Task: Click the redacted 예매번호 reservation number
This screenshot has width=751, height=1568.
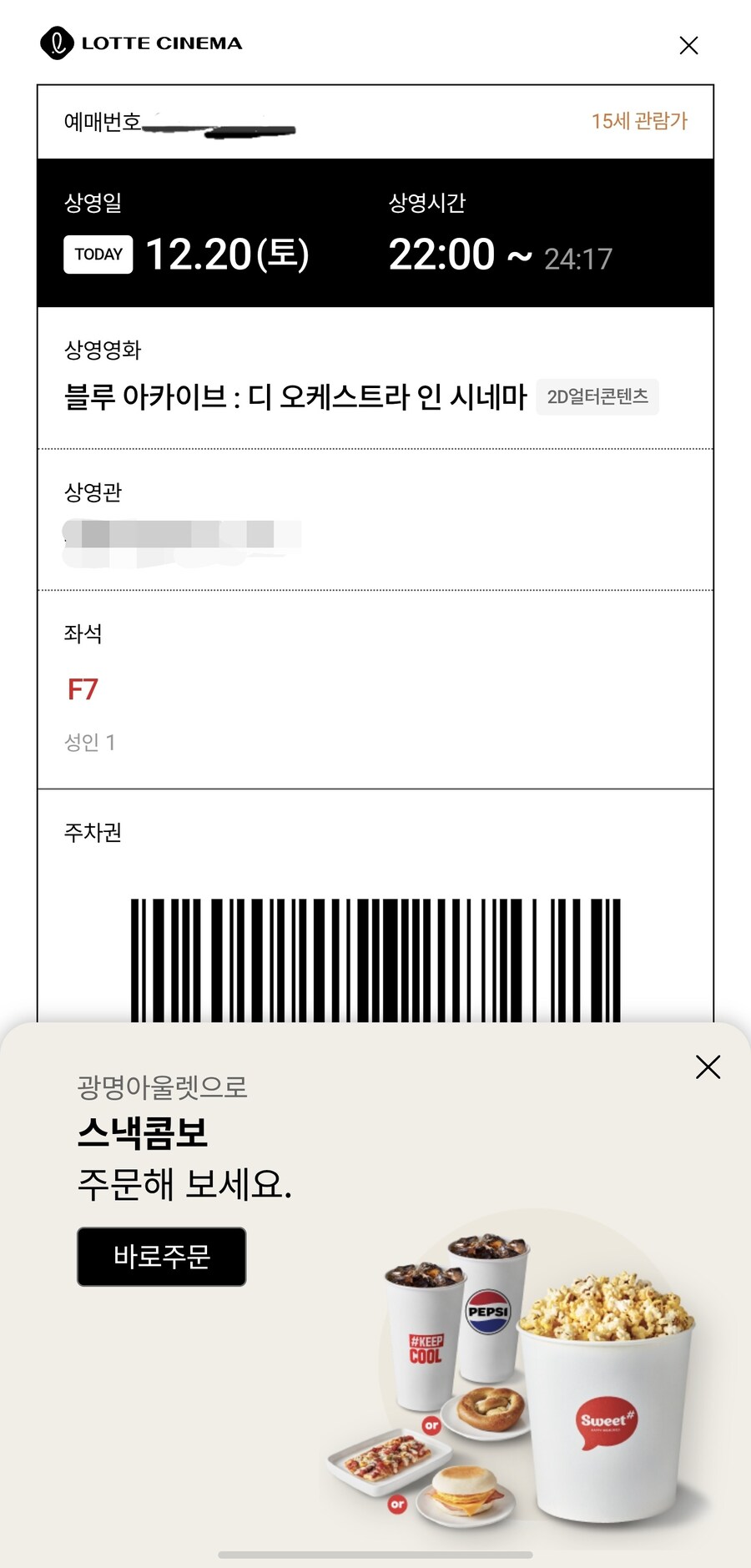Action: tap(221, 126)
